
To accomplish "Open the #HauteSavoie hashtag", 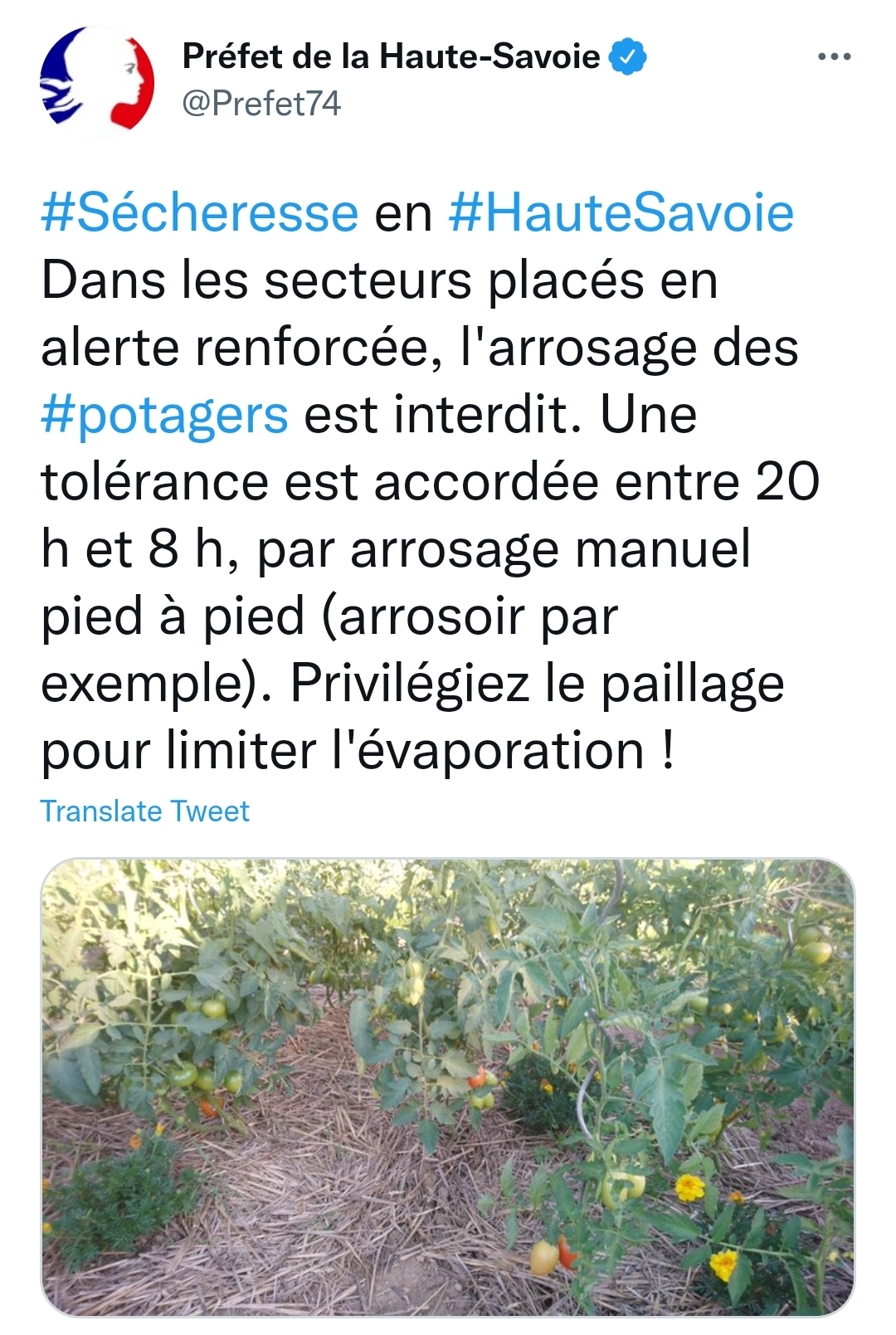I will point(621,213).
